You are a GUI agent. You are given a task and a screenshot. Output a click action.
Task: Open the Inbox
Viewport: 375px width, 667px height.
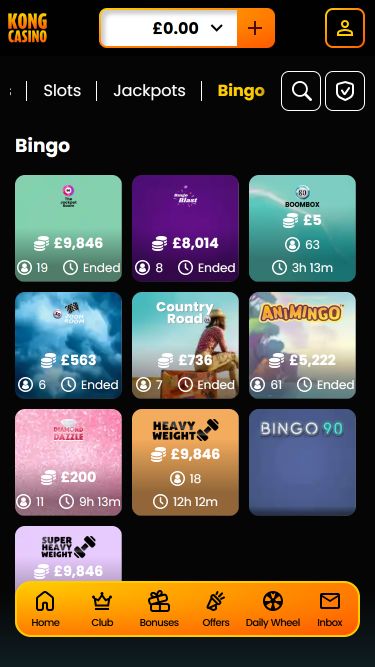[x=330, y=609]
